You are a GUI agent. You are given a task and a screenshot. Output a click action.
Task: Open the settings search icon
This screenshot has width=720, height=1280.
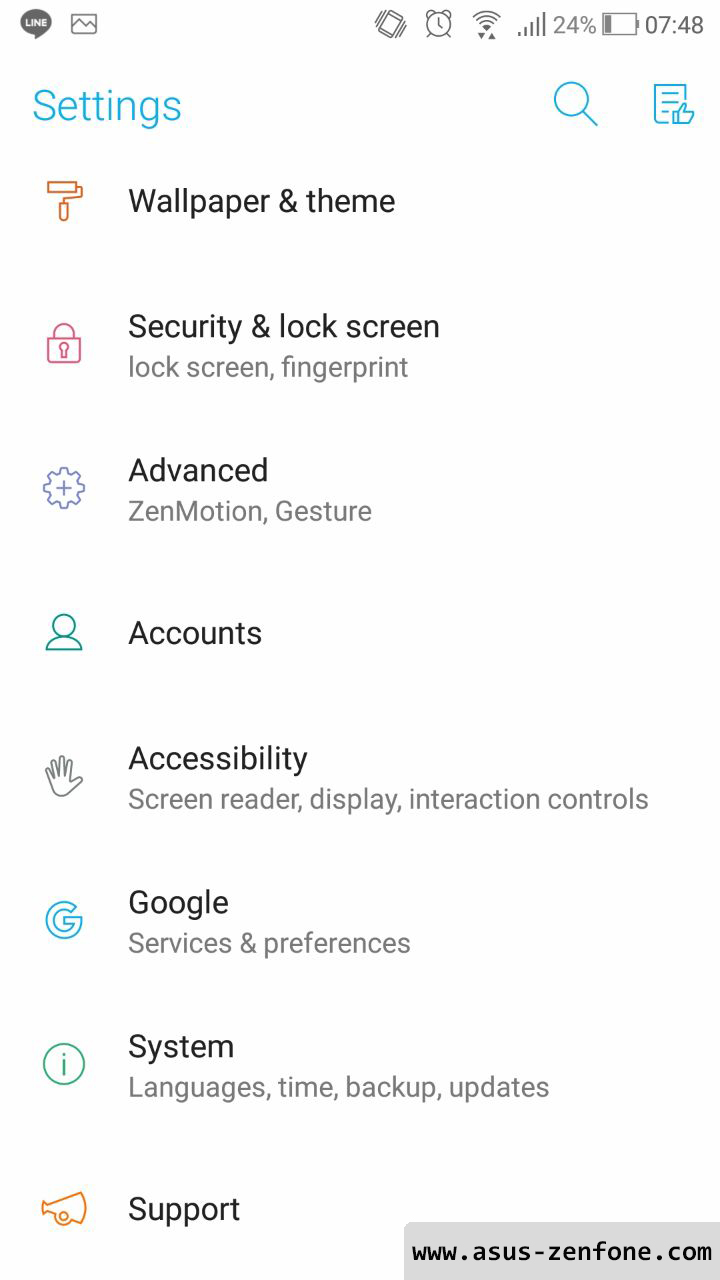(575, 104)
